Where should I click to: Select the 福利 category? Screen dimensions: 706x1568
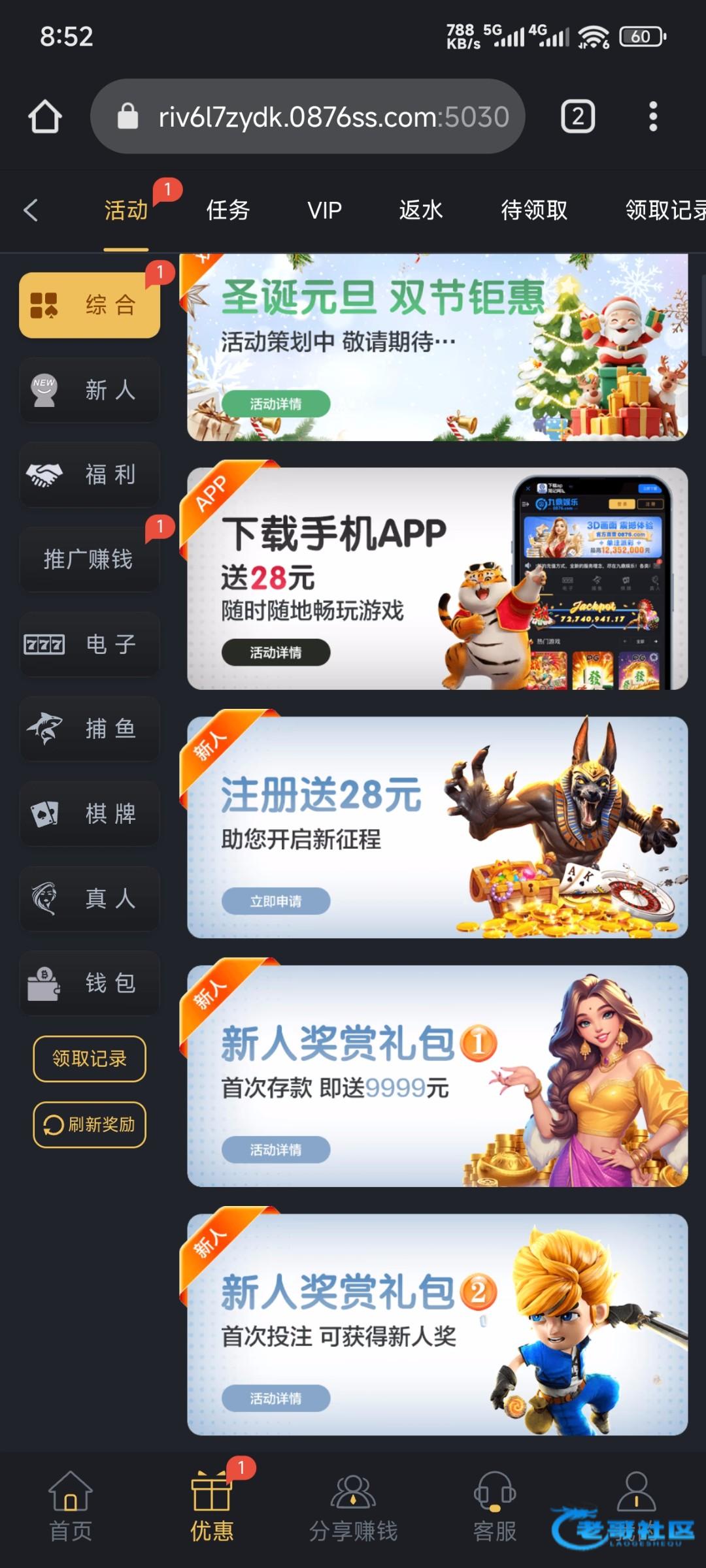coord(90,475)
